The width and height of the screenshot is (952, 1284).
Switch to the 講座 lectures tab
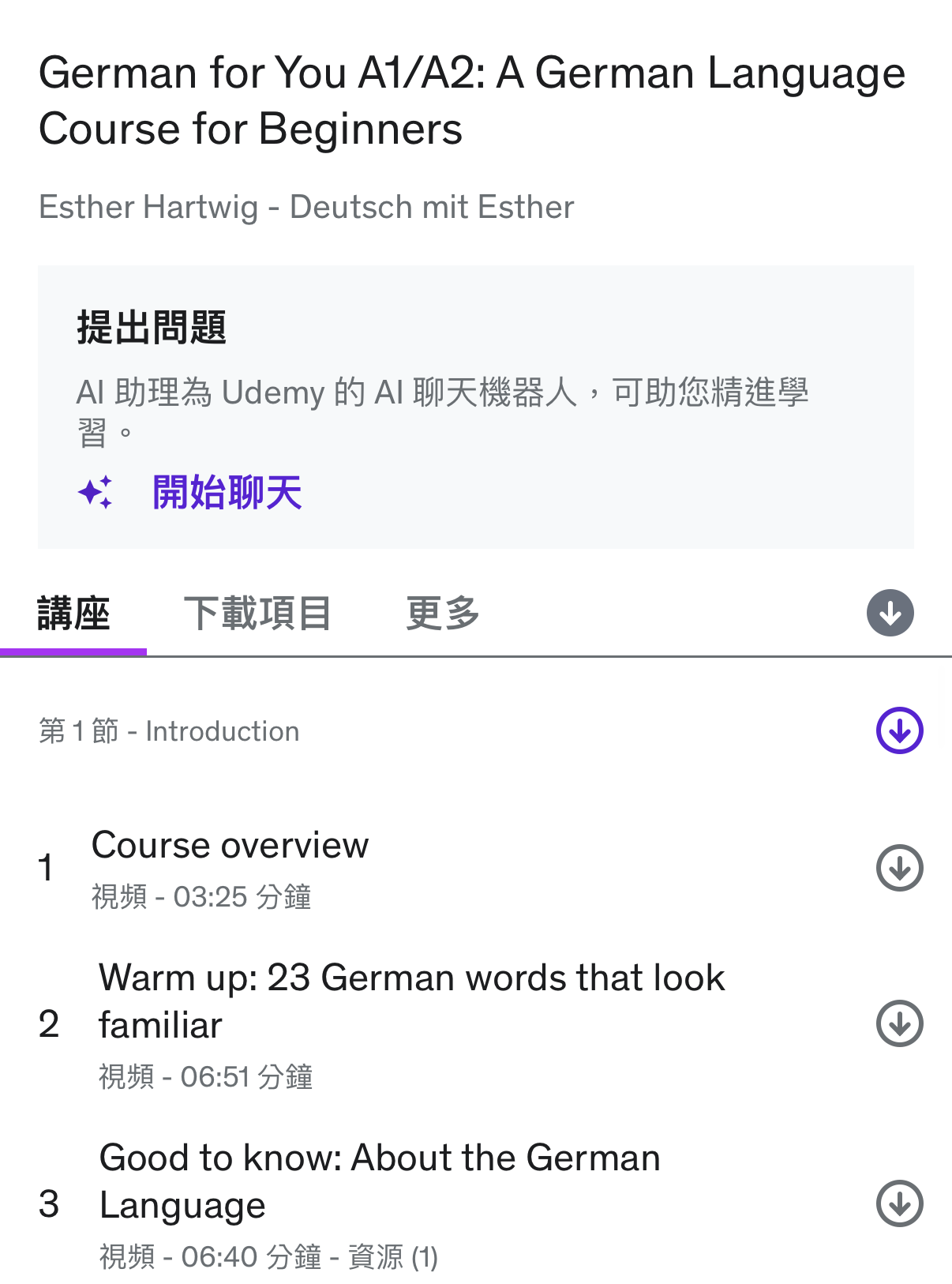73,614
